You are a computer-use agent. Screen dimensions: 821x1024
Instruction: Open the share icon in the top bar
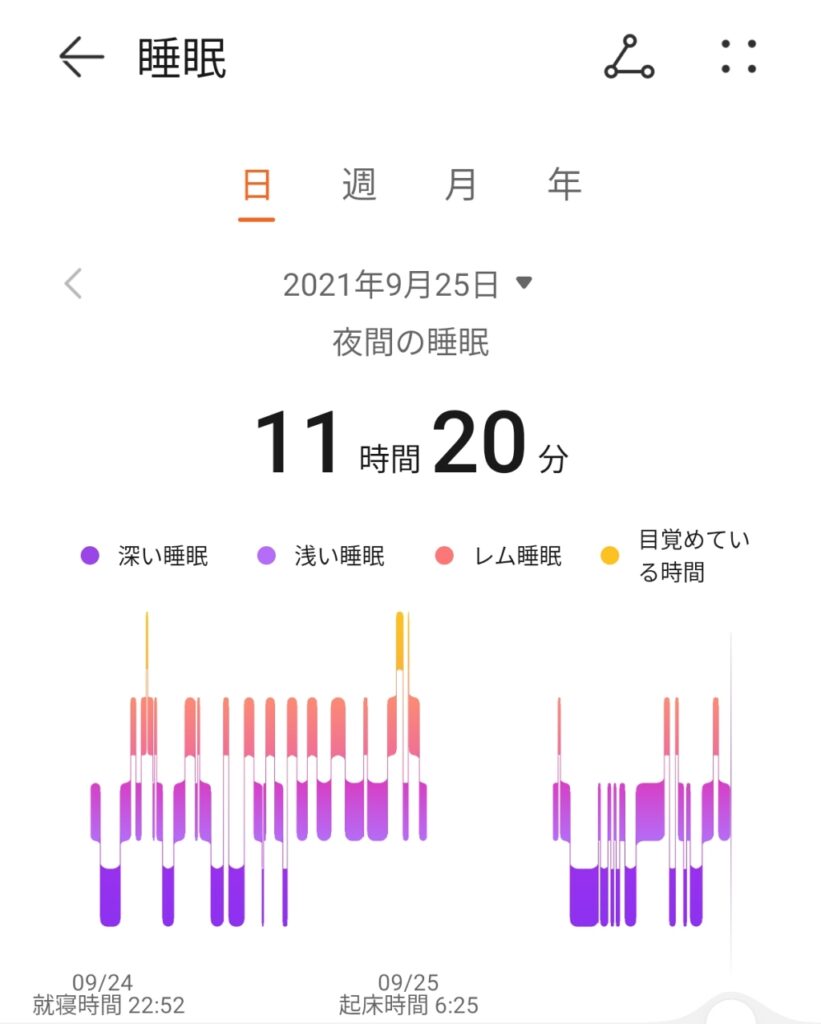[629, 57]
